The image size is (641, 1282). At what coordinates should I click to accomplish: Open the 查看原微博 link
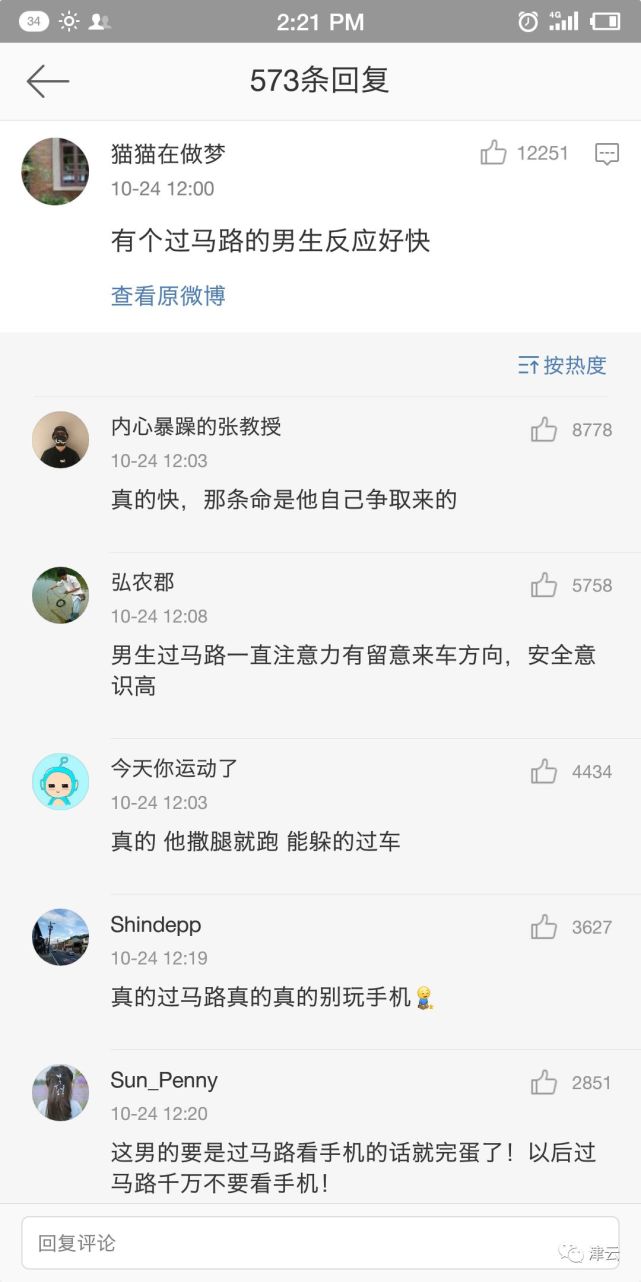pos(168,296)
